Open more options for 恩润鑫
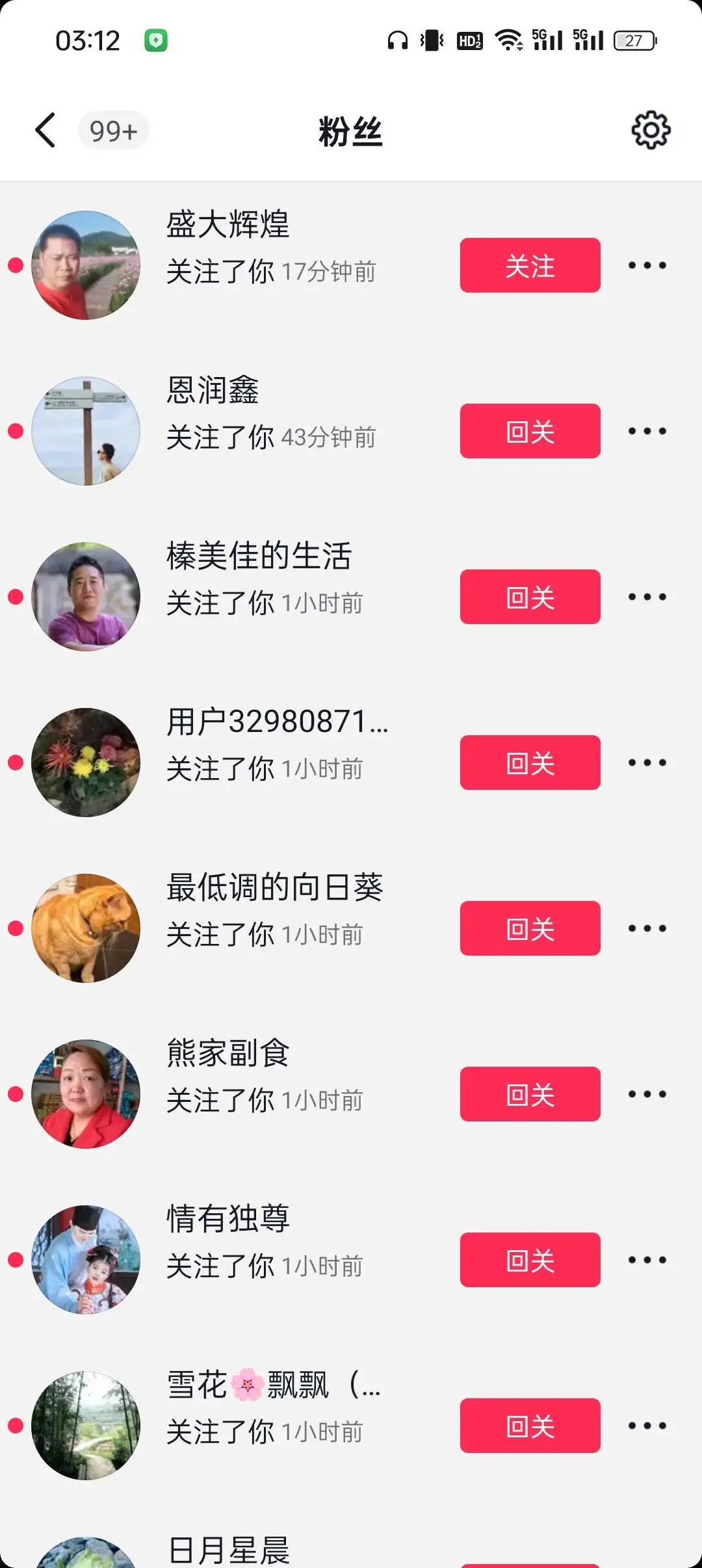Screen dimensions: 702x1568 tap(647, 431)
